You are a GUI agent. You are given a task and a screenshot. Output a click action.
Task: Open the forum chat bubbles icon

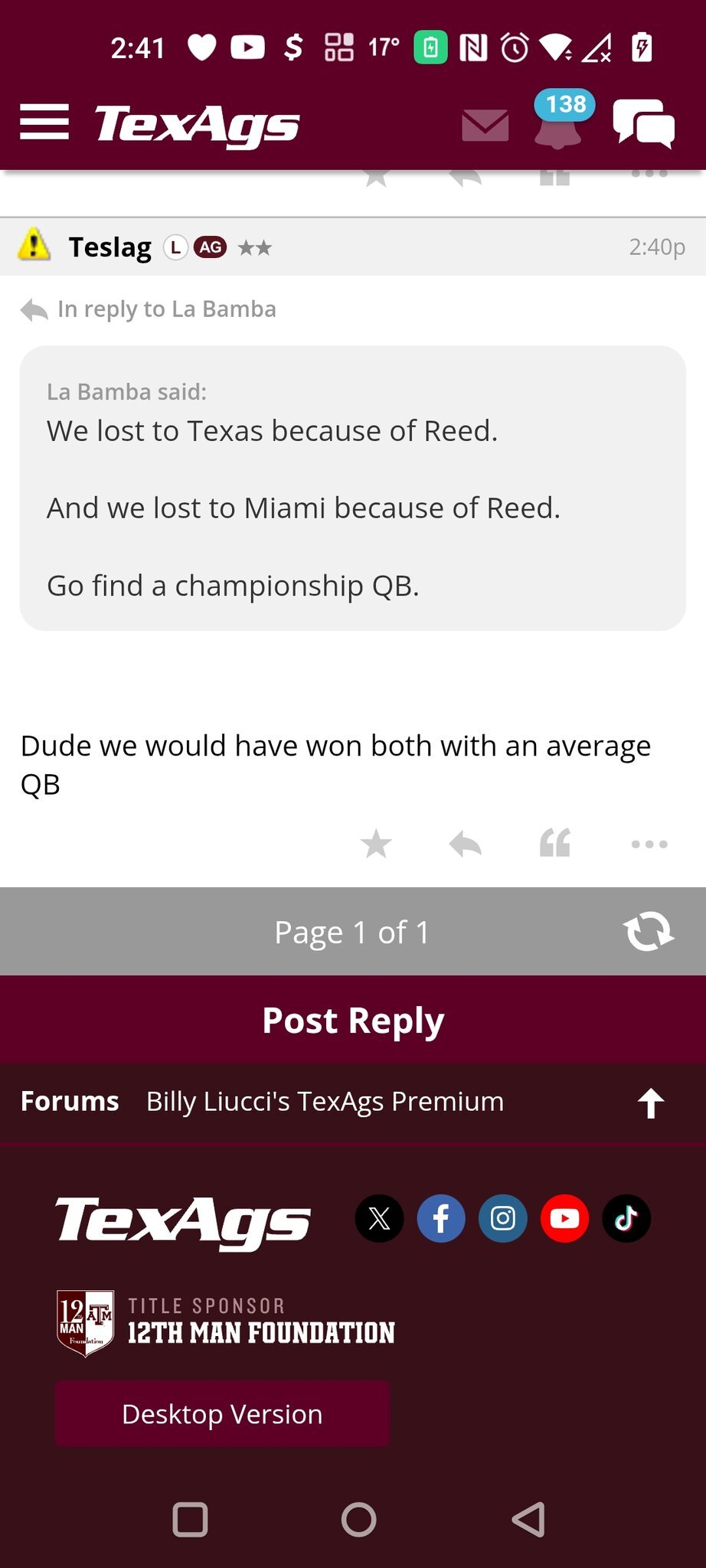point(643,124)
